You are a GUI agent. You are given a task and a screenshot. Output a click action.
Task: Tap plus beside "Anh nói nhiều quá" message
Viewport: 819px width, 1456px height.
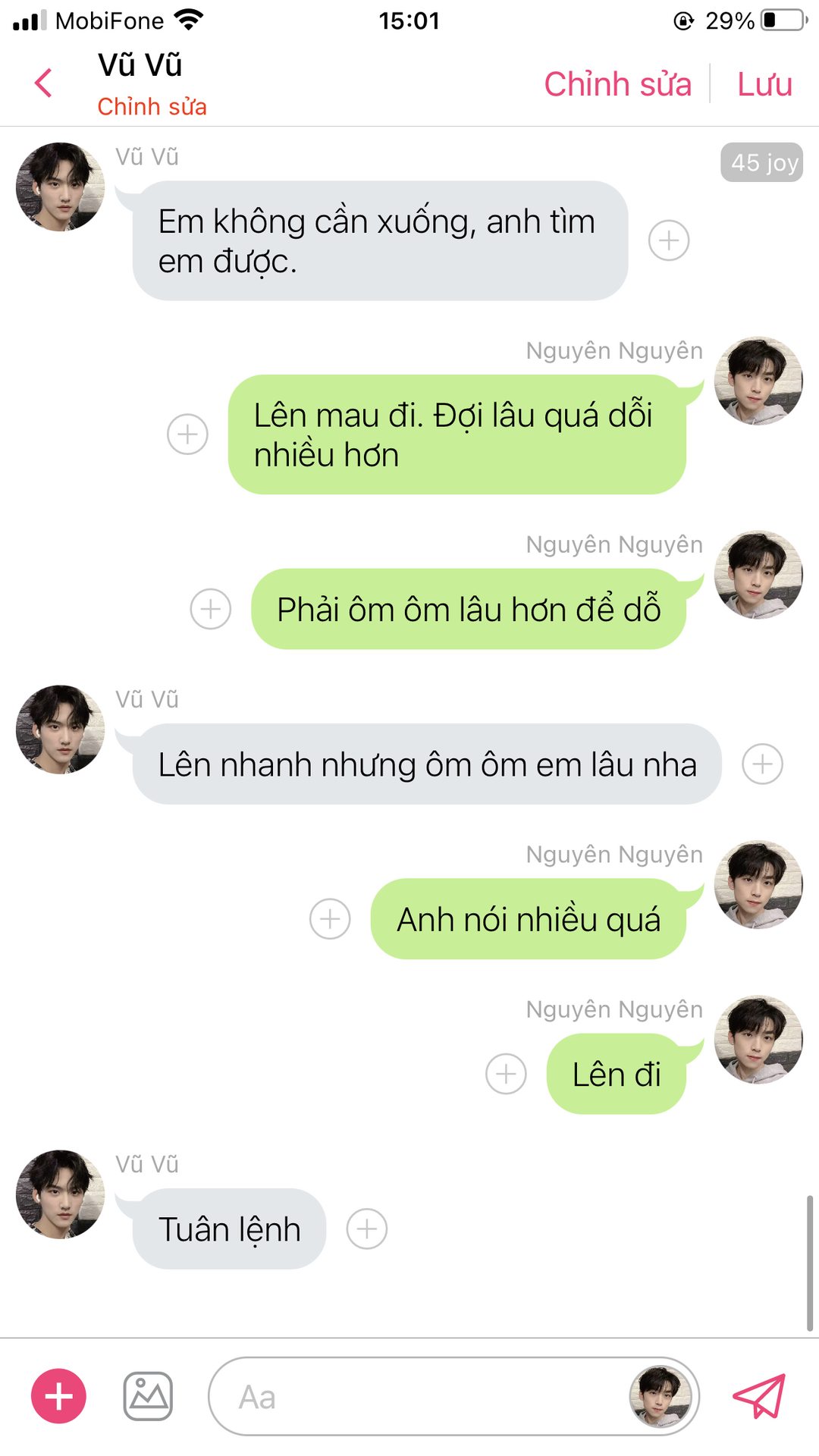click(x=330, y=919)
